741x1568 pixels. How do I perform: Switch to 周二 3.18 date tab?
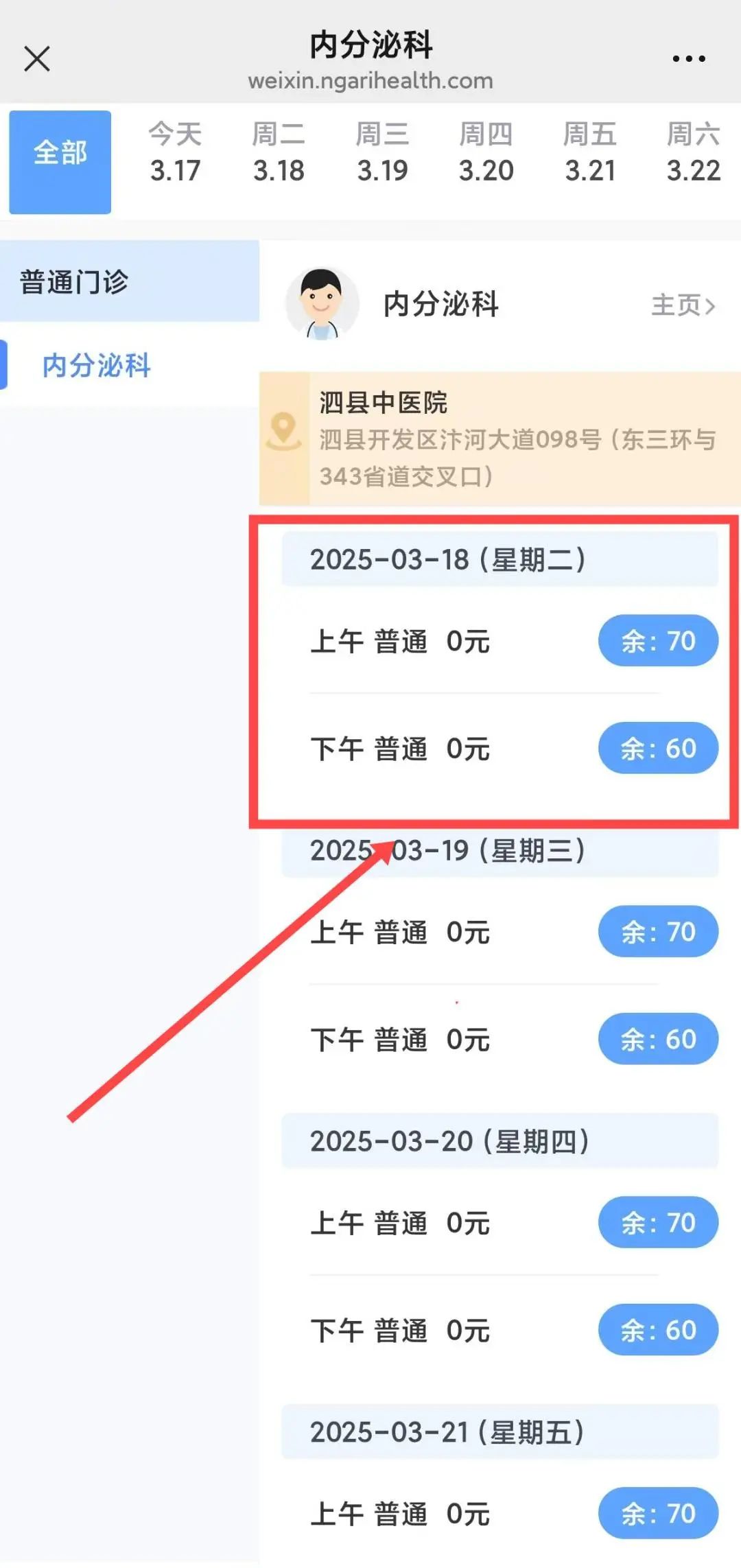pos(279,153)
